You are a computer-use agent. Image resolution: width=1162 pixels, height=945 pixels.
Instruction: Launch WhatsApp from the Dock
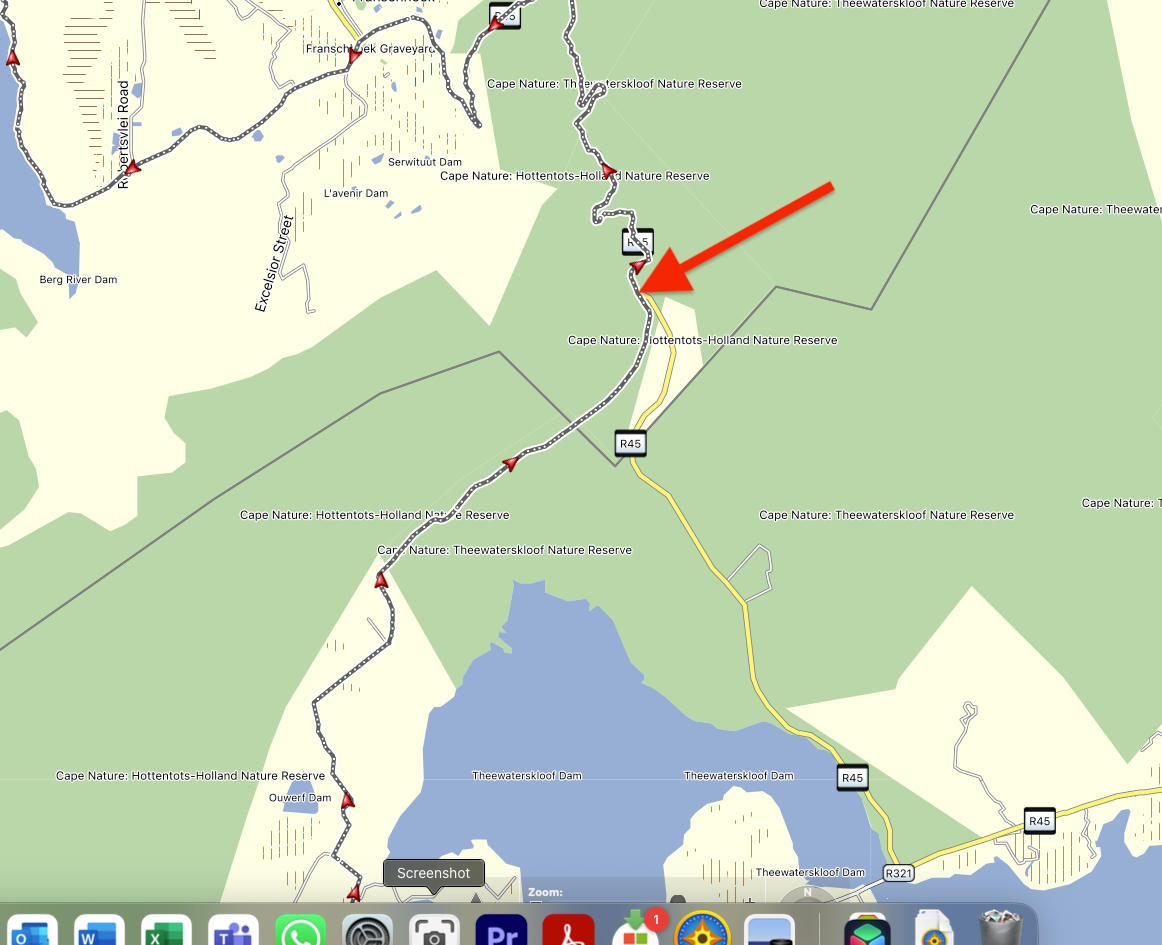[300, 932]
